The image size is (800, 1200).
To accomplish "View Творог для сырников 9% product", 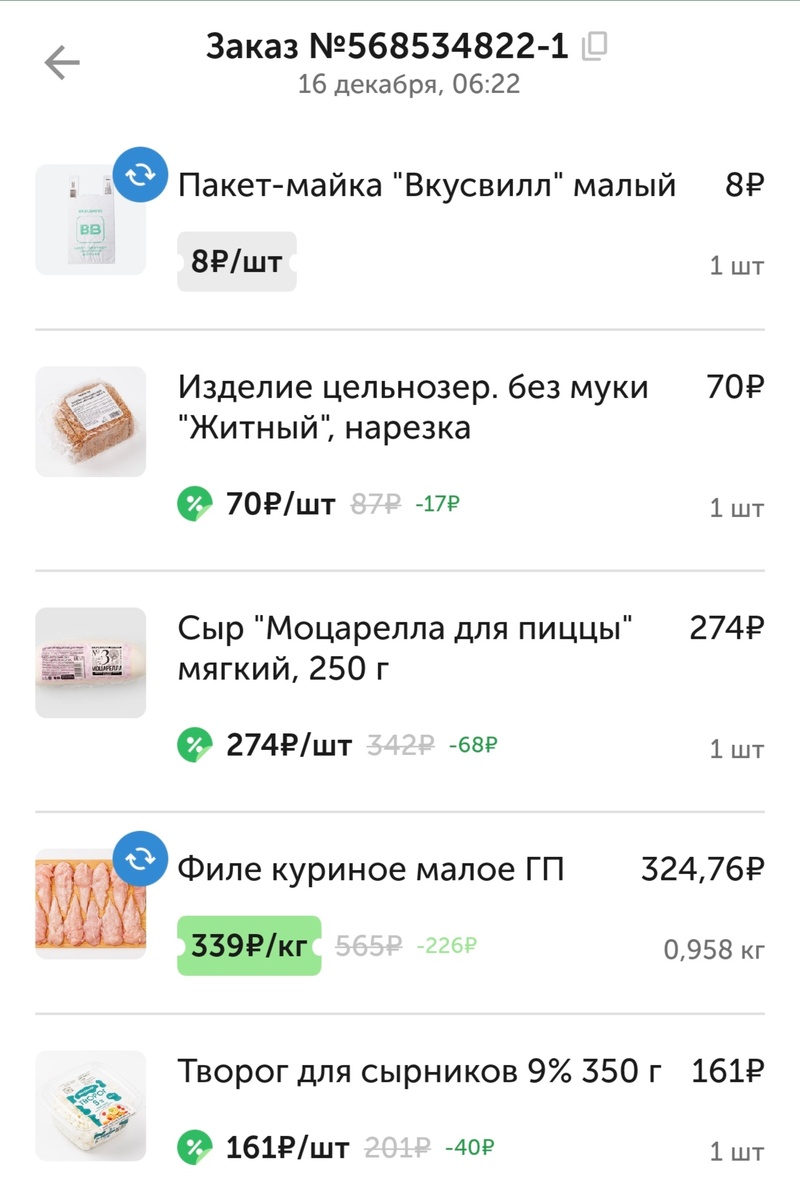I will pos(419,1072).
